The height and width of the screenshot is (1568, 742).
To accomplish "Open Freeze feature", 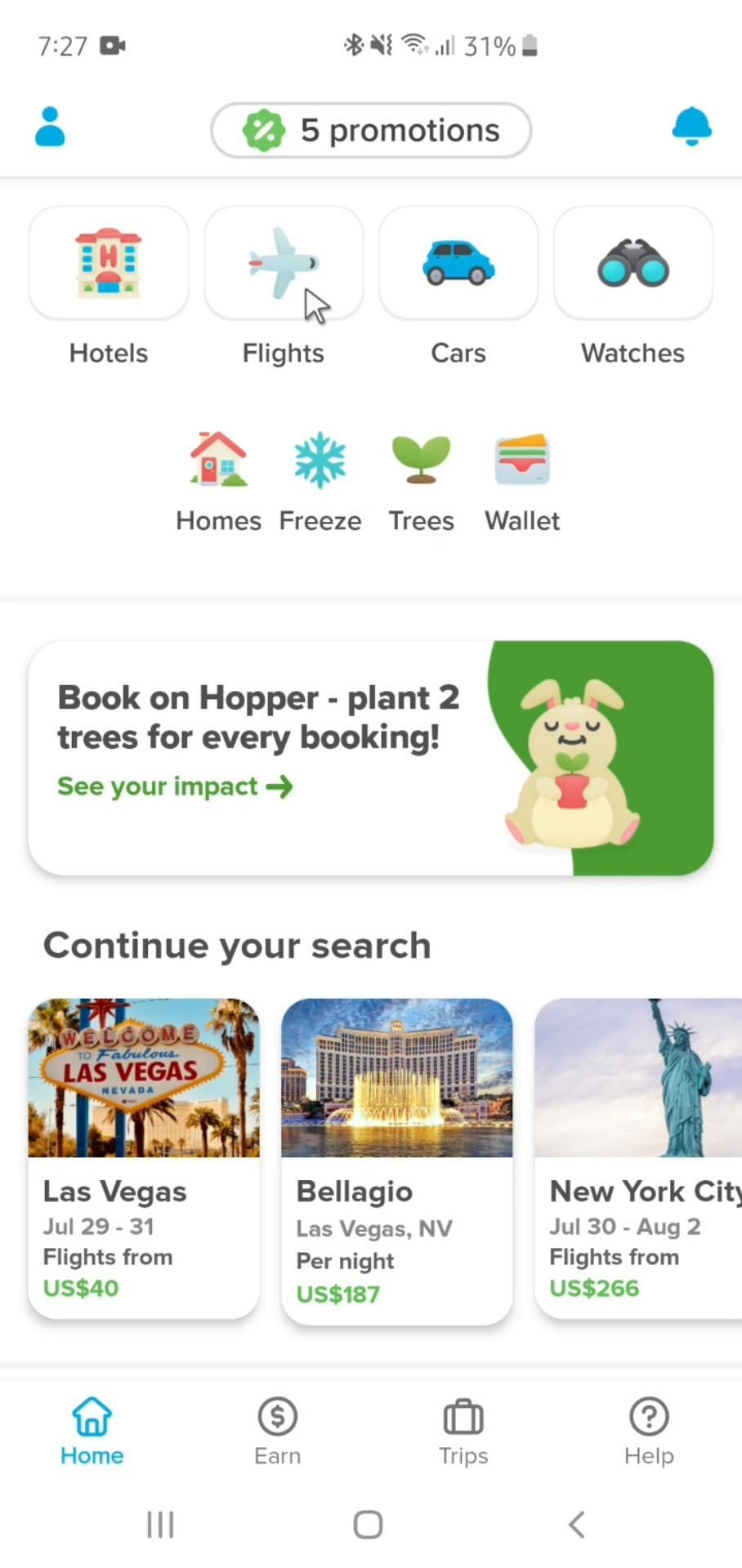I will (320, 482).
